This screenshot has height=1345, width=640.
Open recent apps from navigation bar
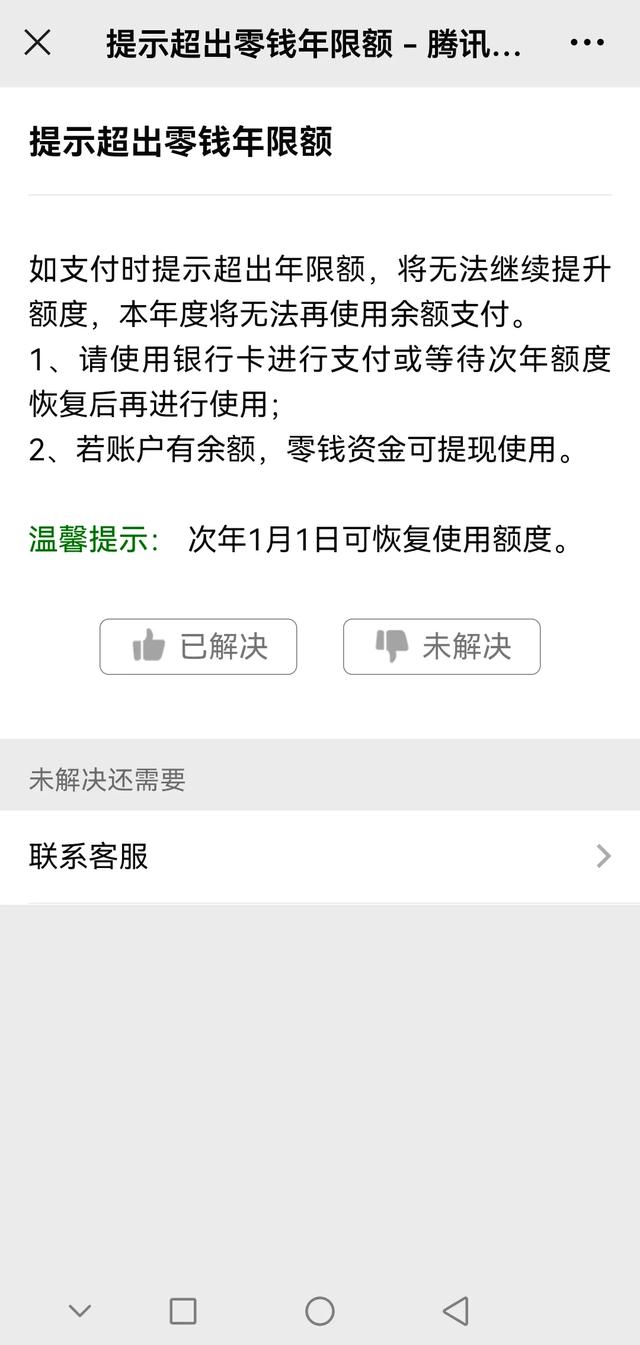(183, 1310)
